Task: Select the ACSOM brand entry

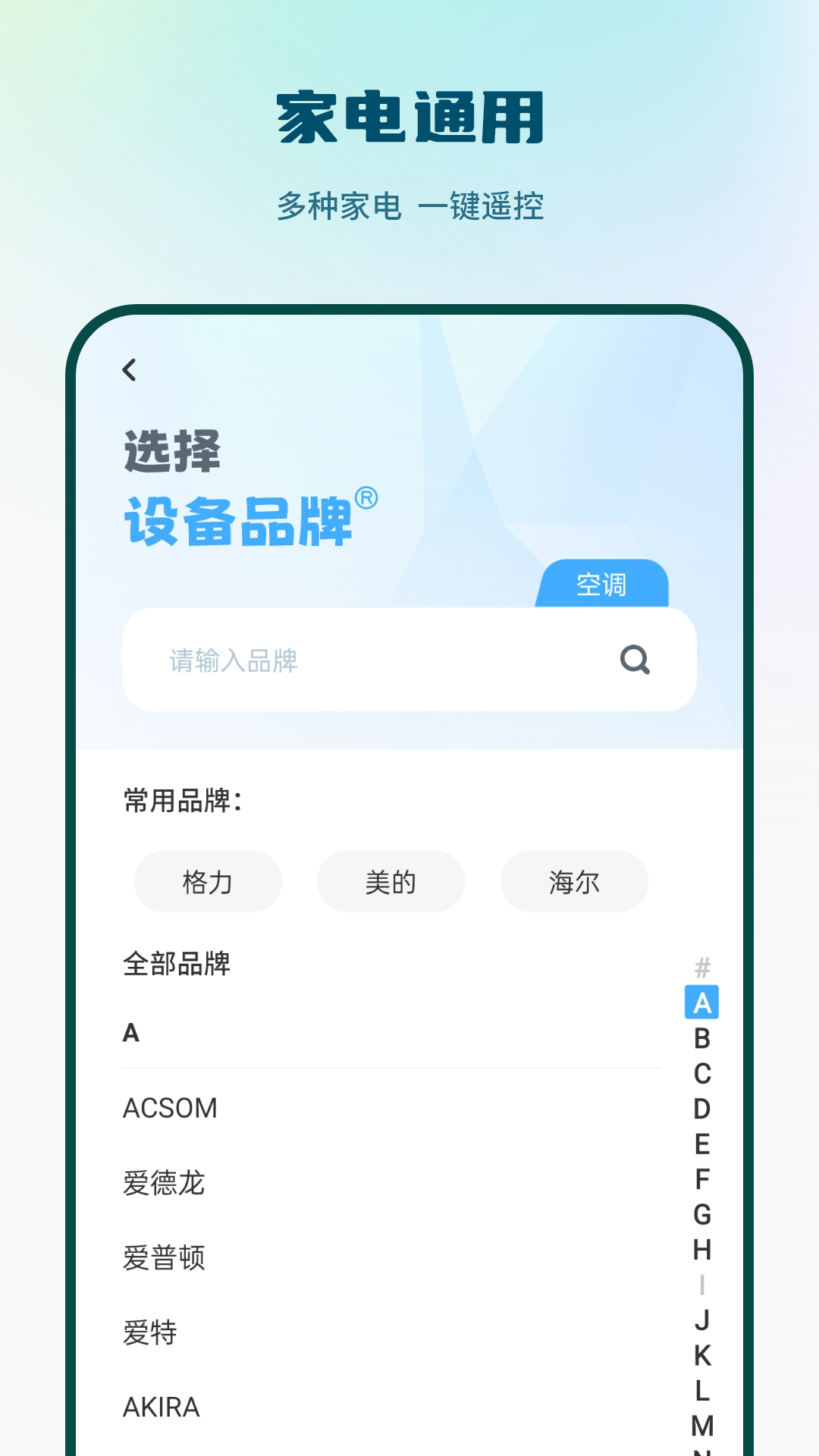Action: click(x=171, y=1108)
